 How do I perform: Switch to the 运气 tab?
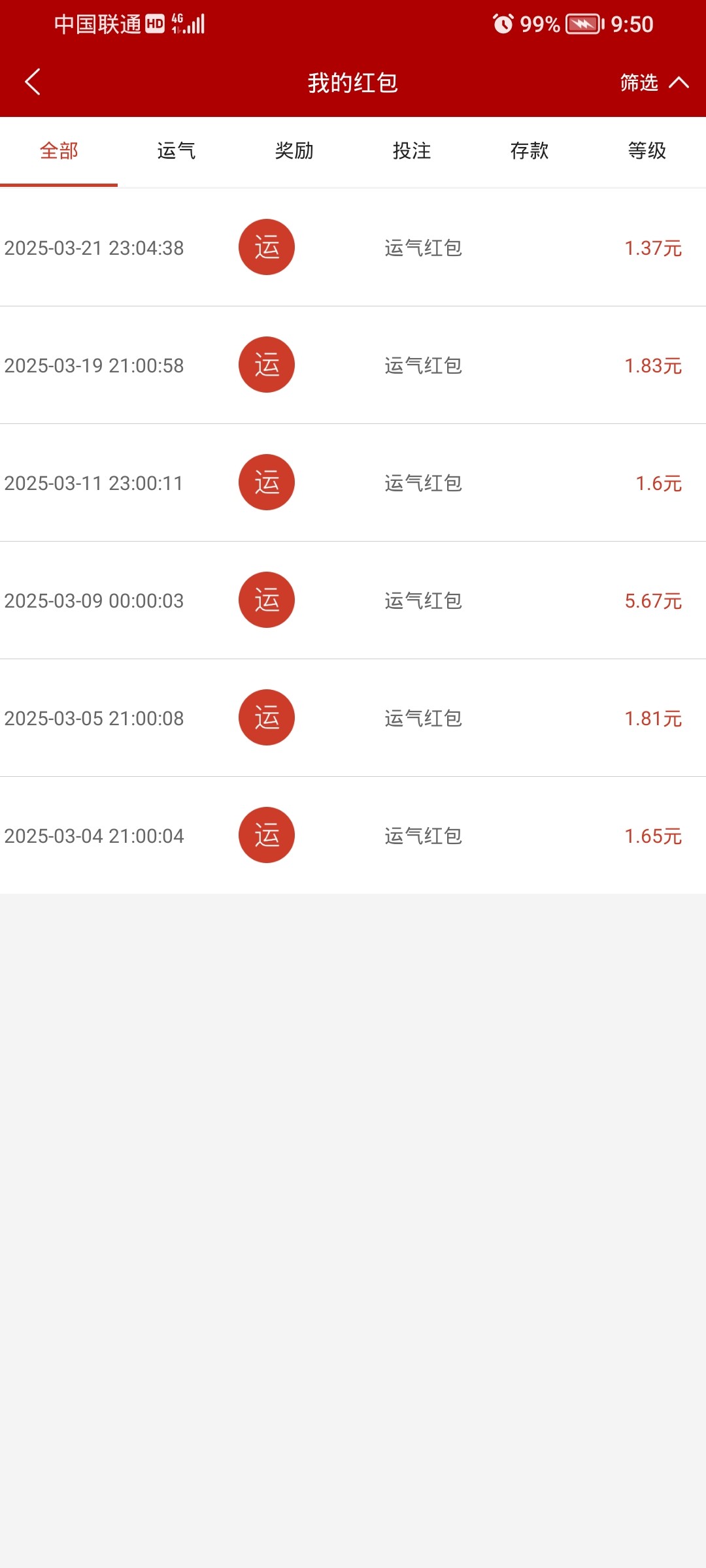[176, 151]
